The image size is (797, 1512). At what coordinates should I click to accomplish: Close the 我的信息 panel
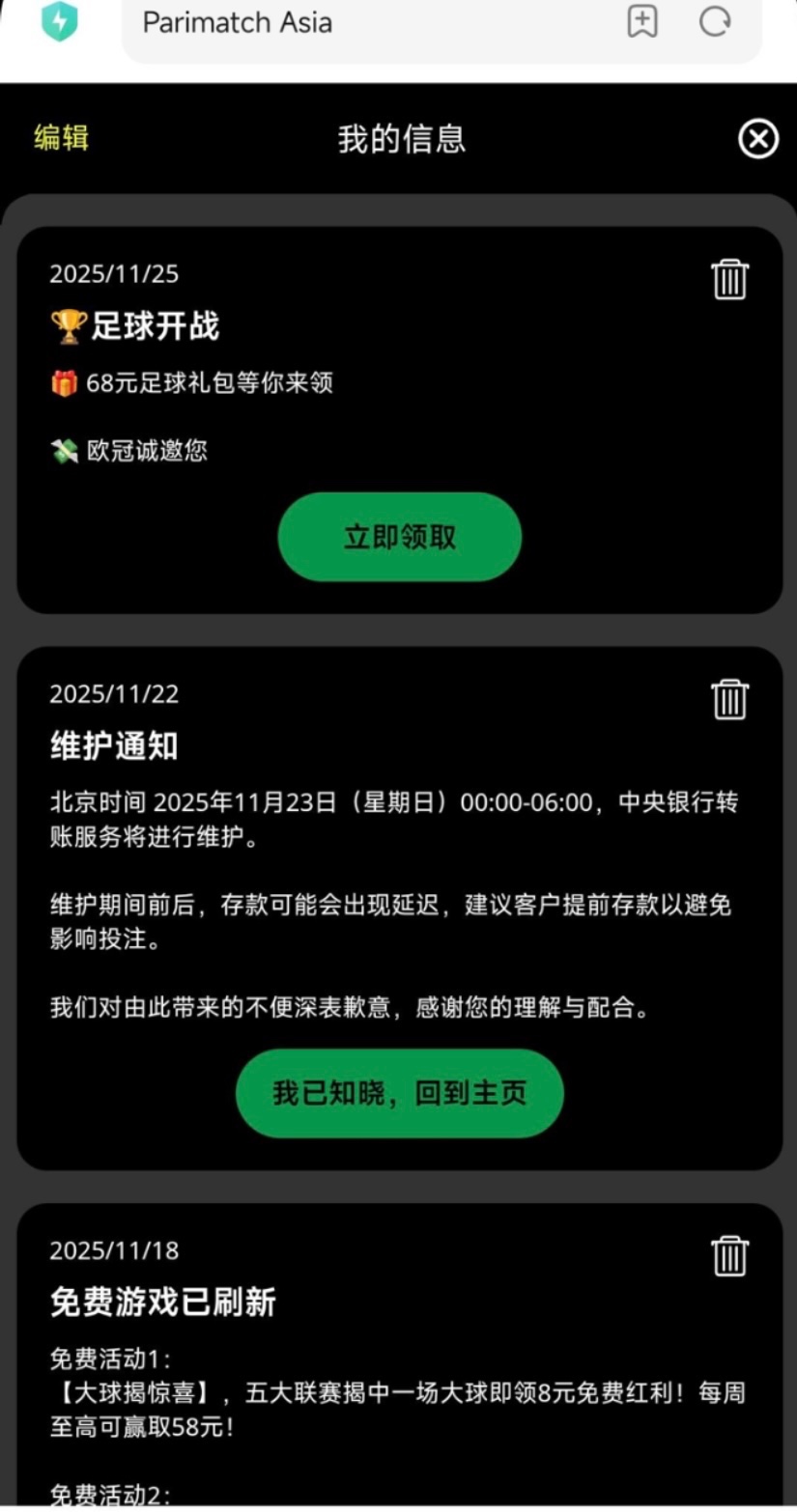click(x=758, y=140)
